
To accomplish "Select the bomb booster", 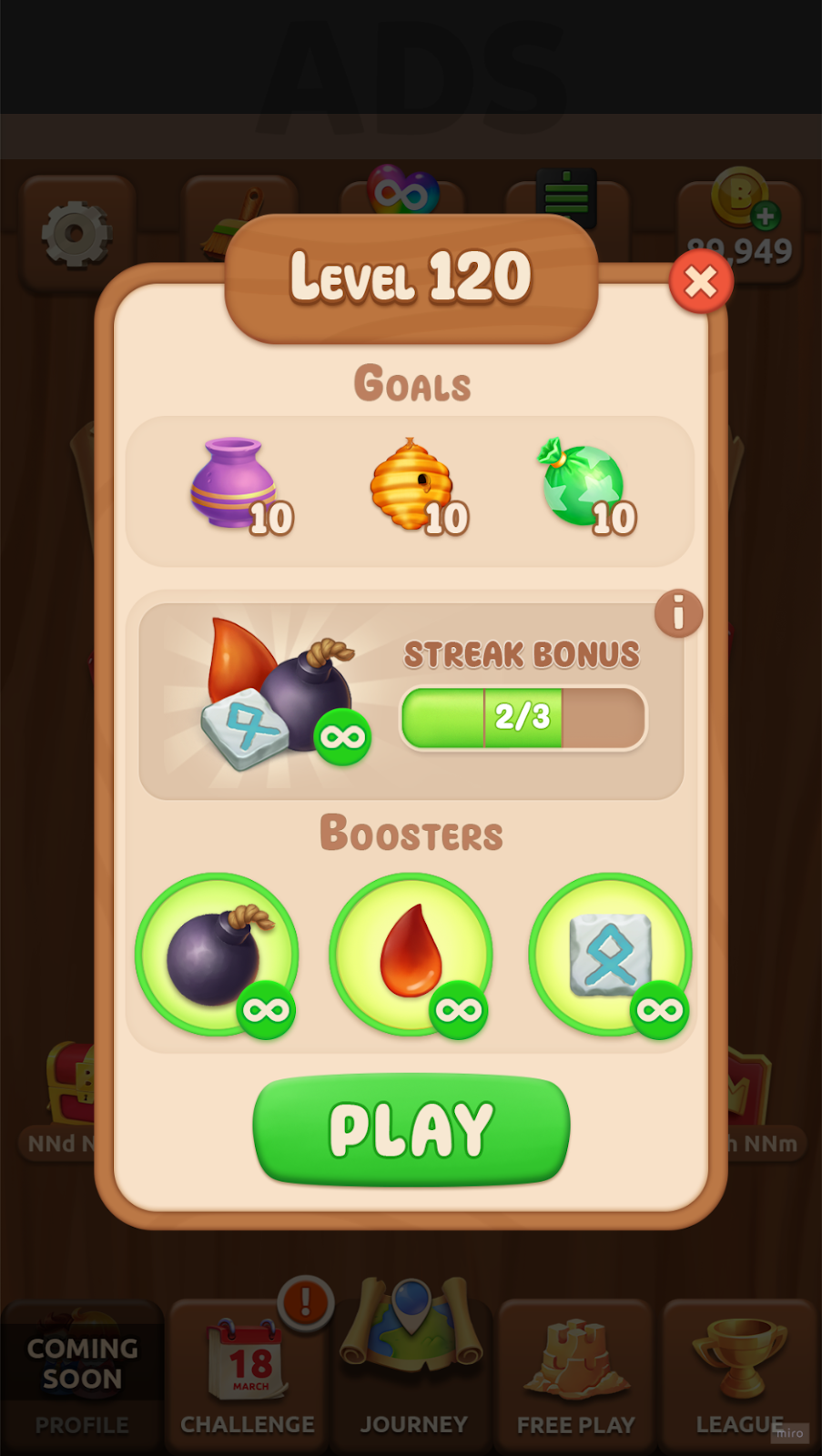I will 217,955.
